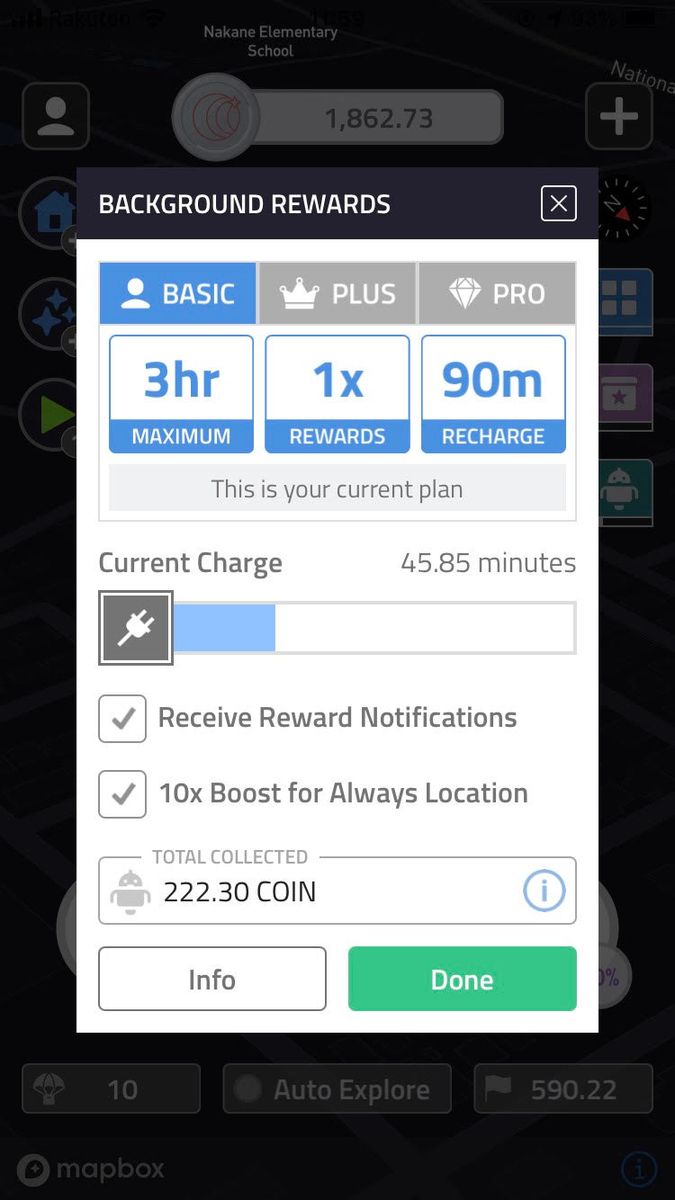Tap the Info button
Screen dimensions: 675x1200
click(212, 979)
